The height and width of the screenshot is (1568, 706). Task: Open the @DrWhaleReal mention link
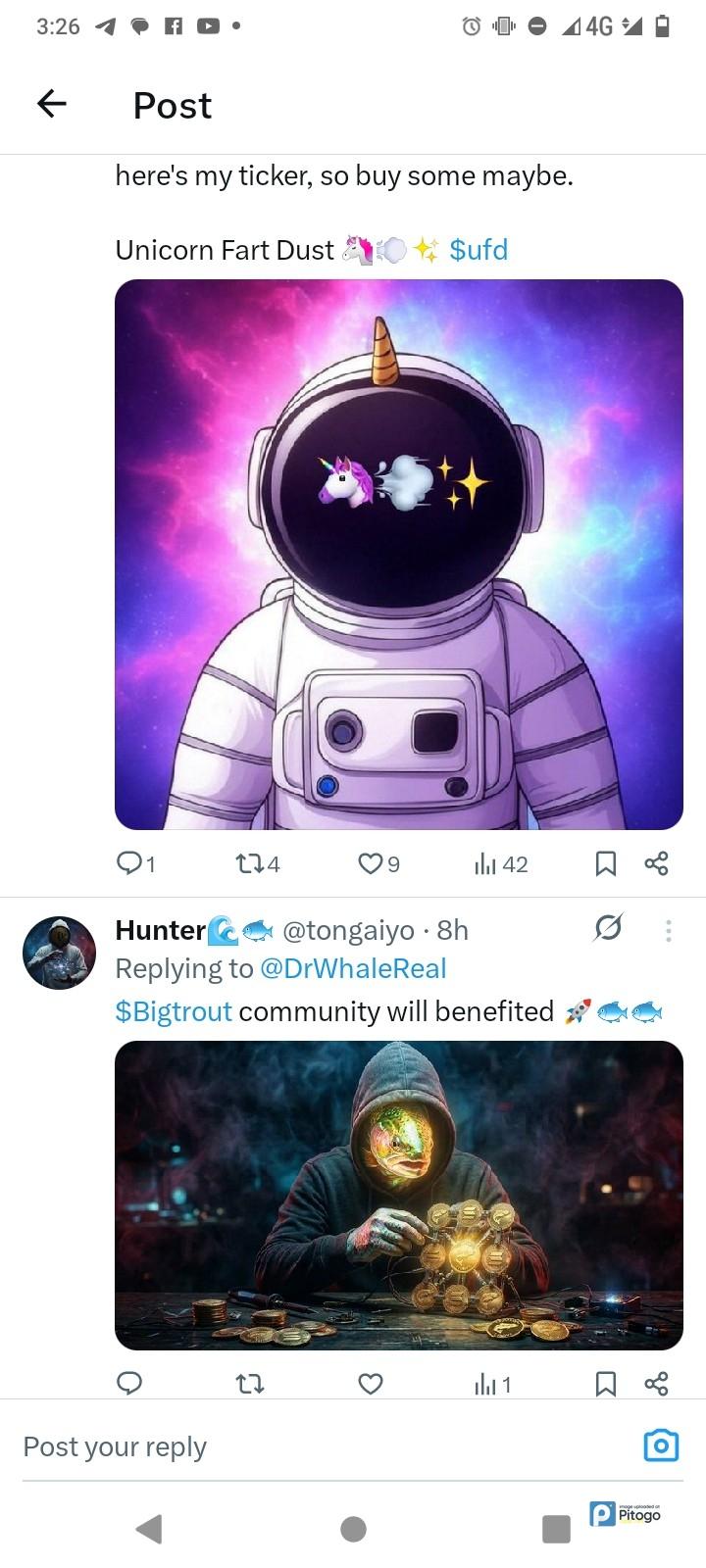tap(353, 968)
